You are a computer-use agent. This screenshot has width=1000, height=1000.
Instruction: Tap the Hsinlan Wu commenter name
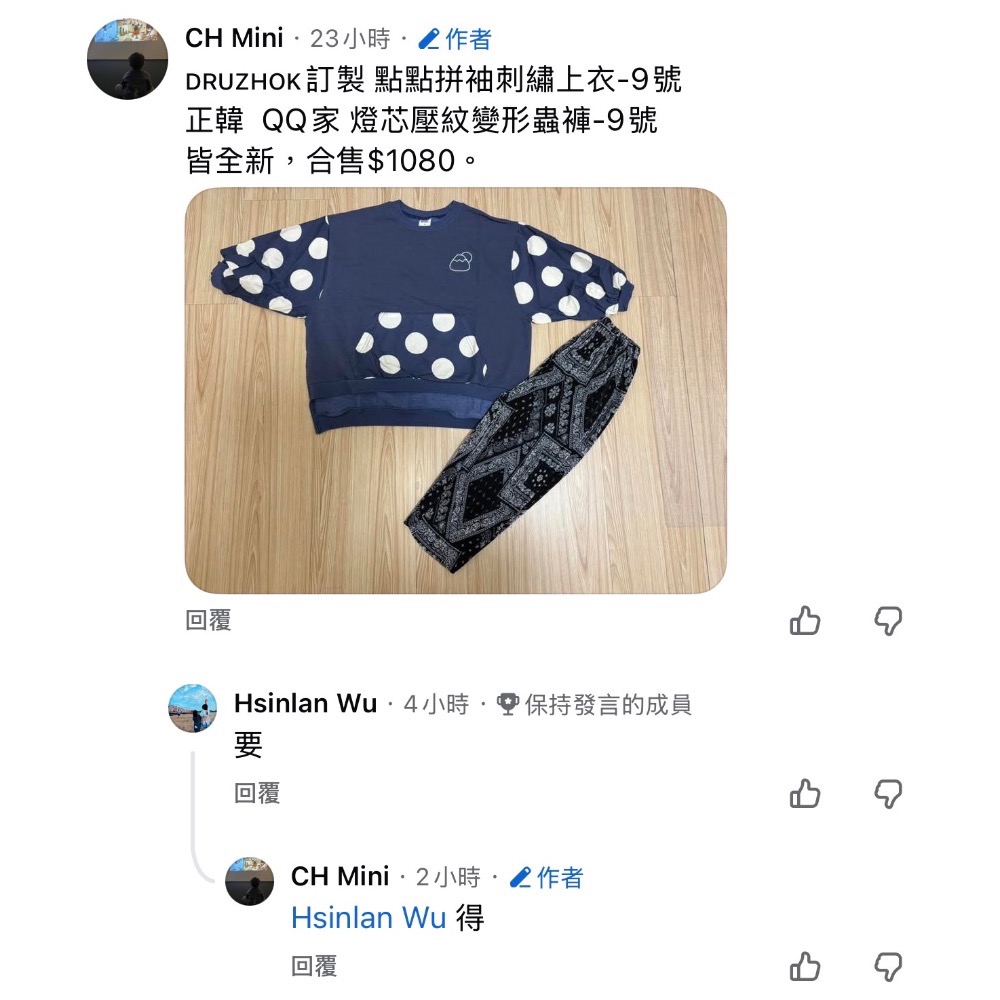(305, 704)
